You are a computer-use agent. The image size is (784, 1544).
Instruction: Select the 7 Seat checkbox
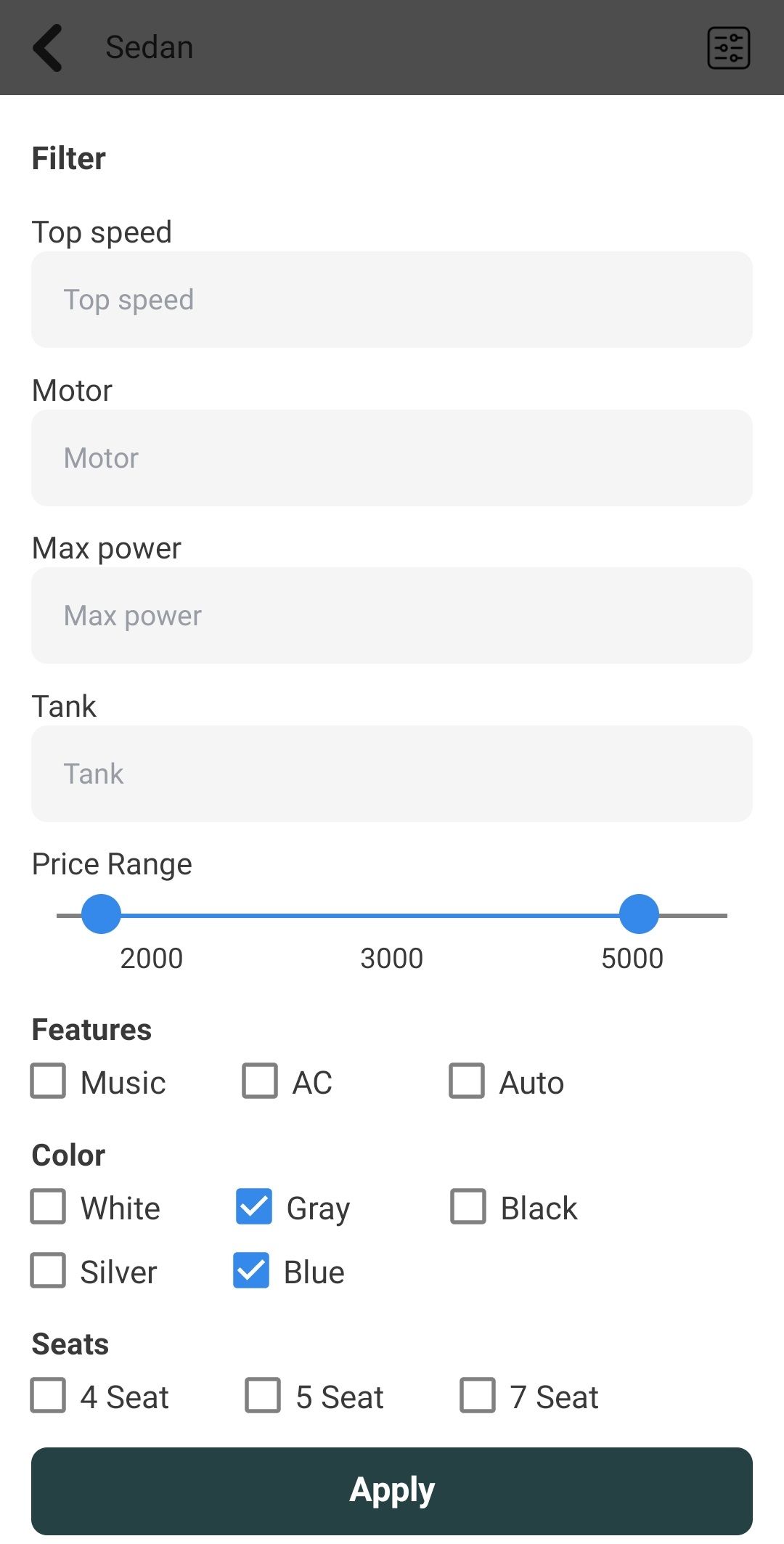click(478, 1395)
